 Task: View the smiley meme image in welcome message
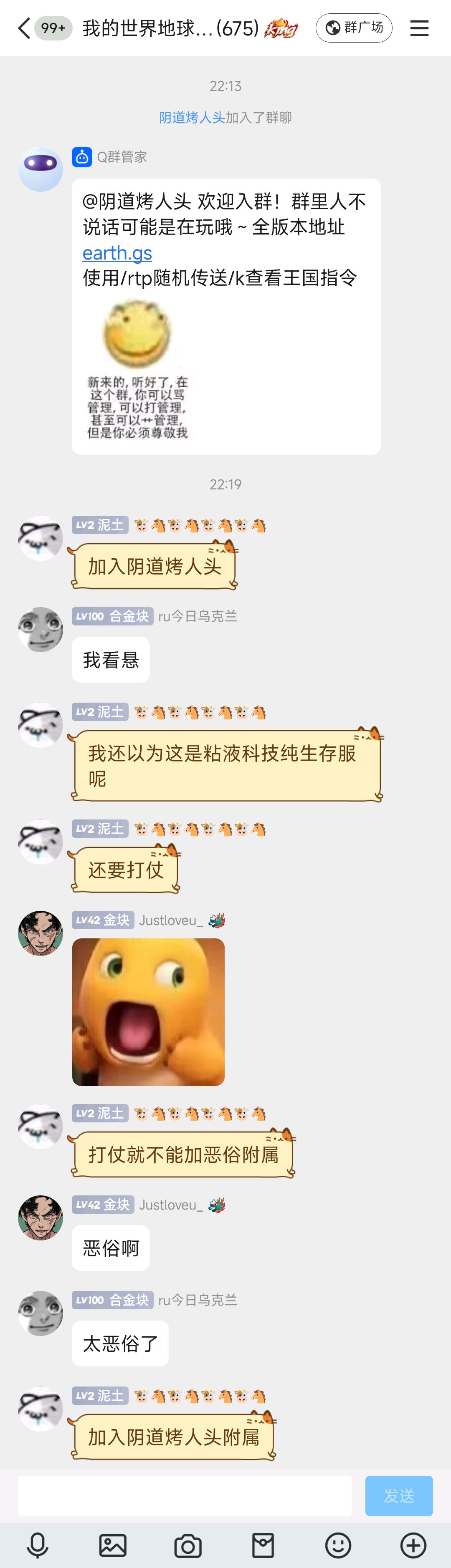[x=137, y=368]
